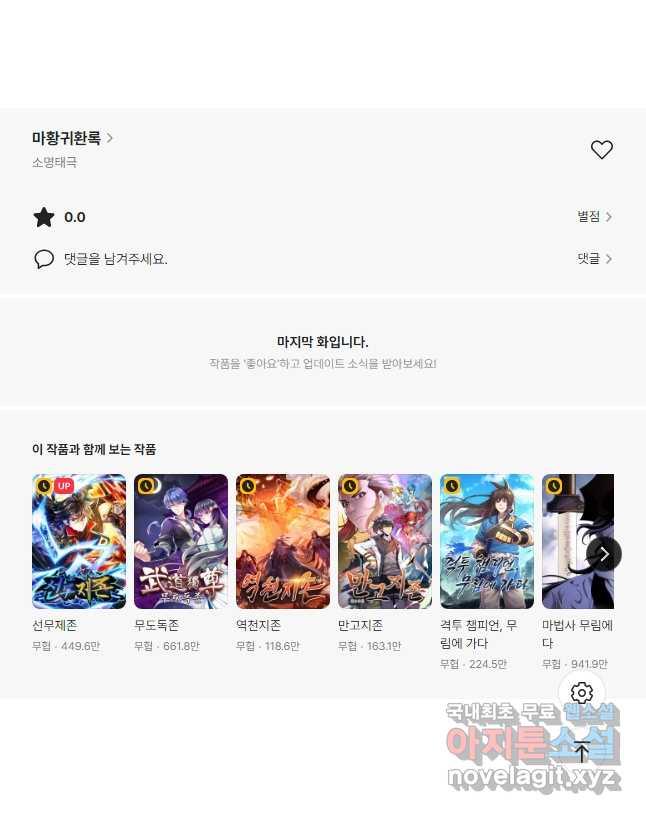Show next recommended titles with arrow

point(604,553)
